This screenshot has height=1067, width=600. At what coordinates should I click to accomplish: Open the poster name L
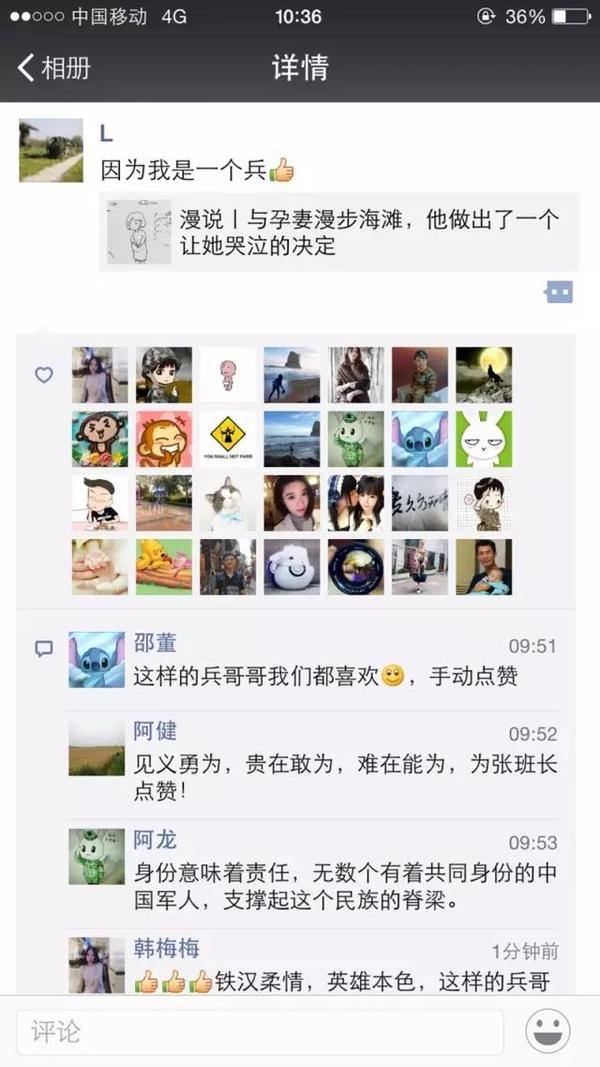pyautogui.click(x=106, y=134)
